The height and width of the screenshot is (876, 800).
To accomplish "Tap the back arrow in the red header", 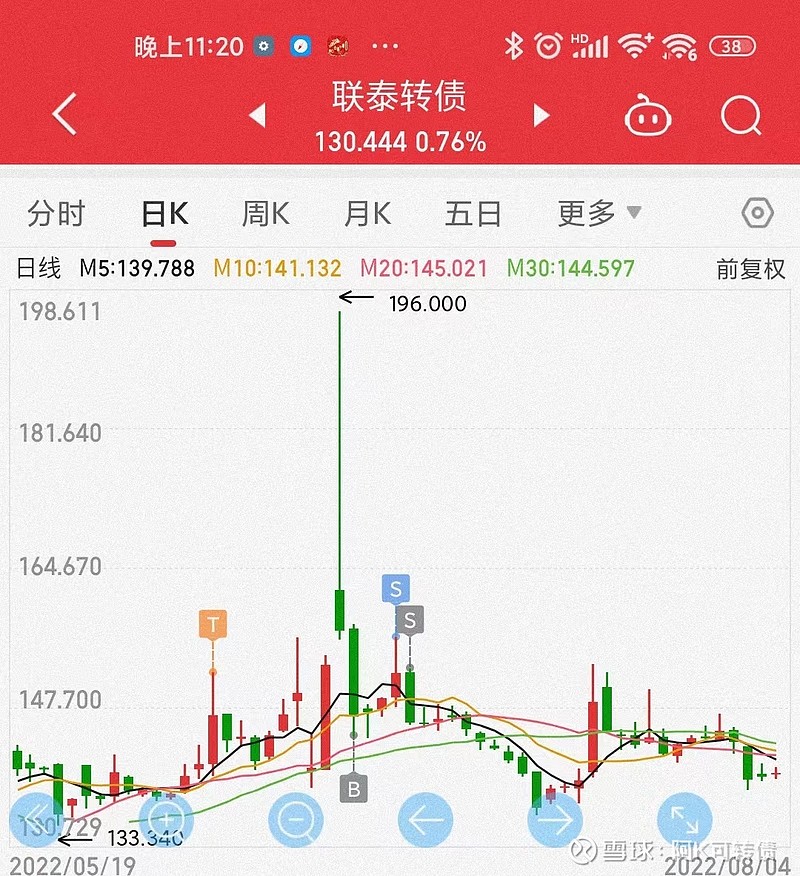I will coord(62,114).
